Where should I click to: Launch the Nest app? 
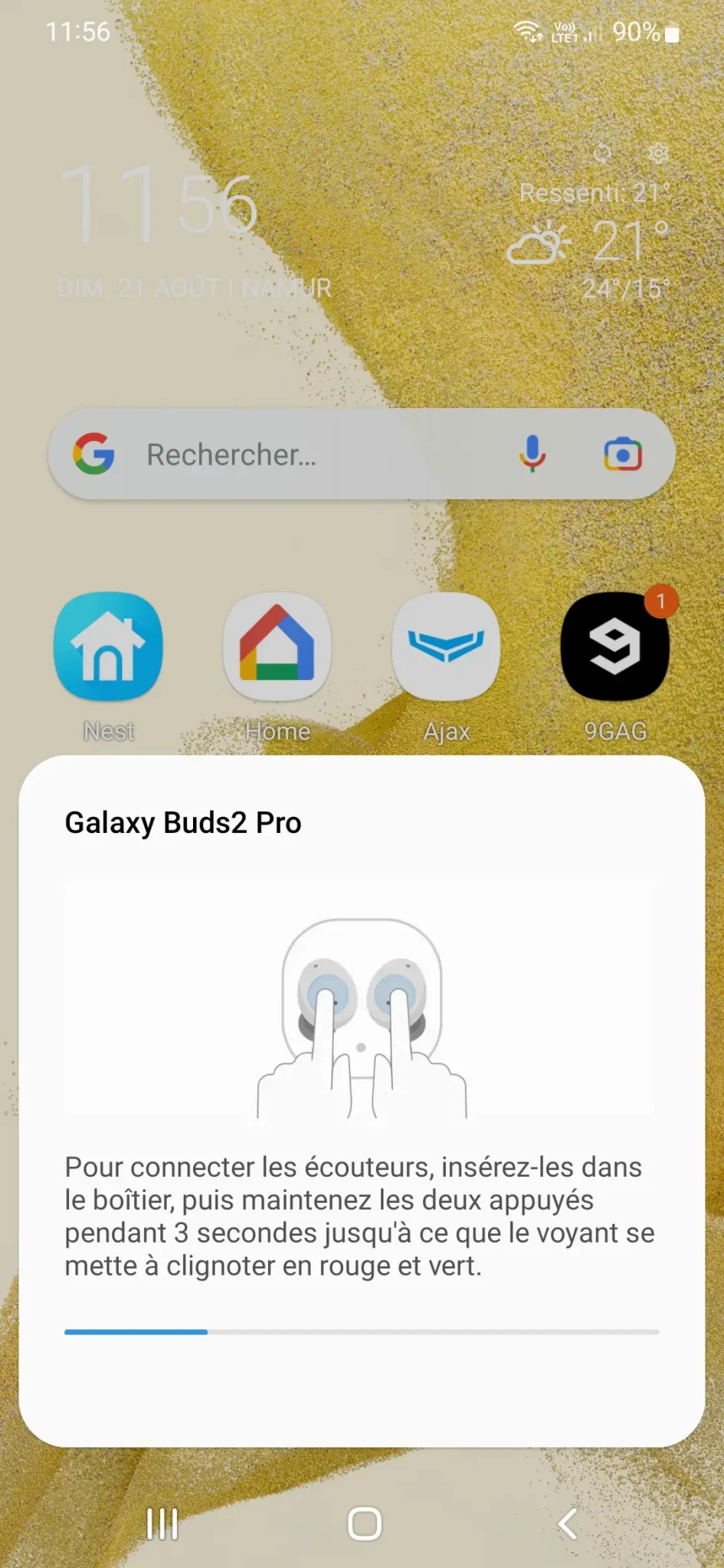108,647
